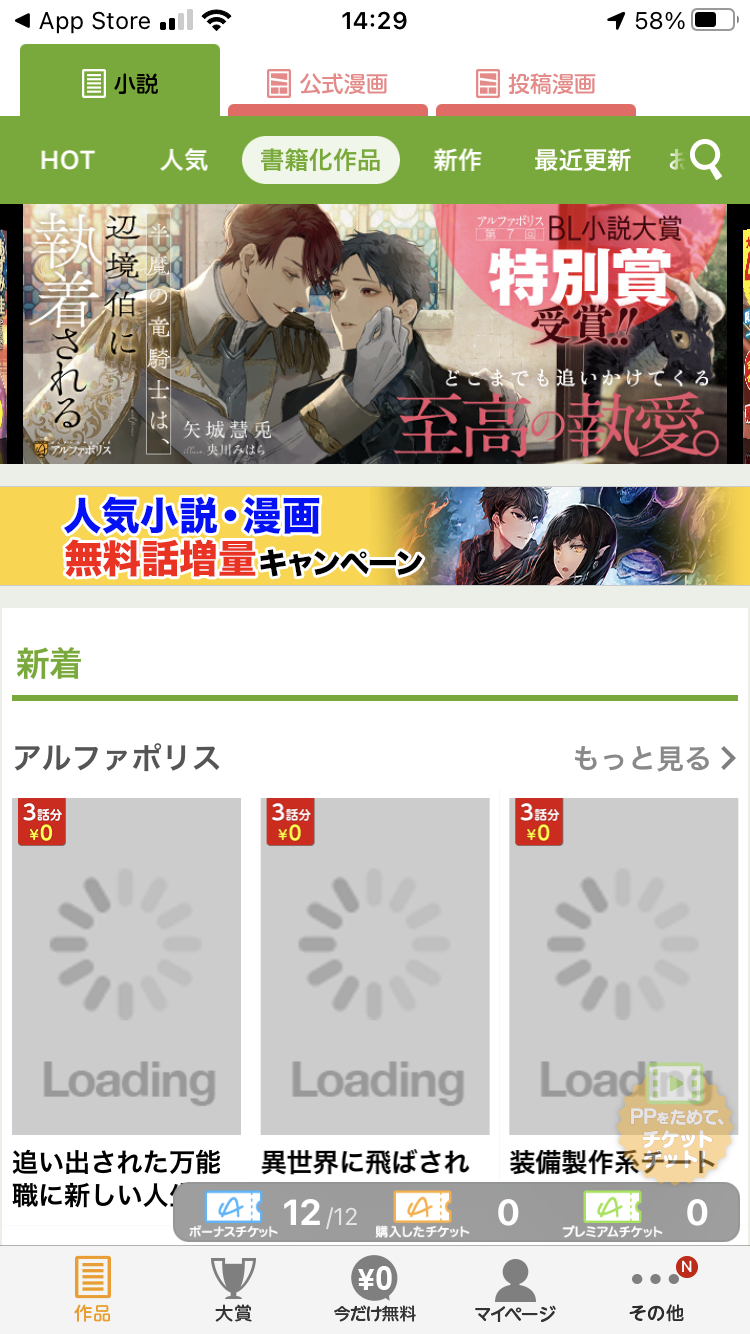
Task: Open the search magnifier icon
Action: [x=706, y=160]
